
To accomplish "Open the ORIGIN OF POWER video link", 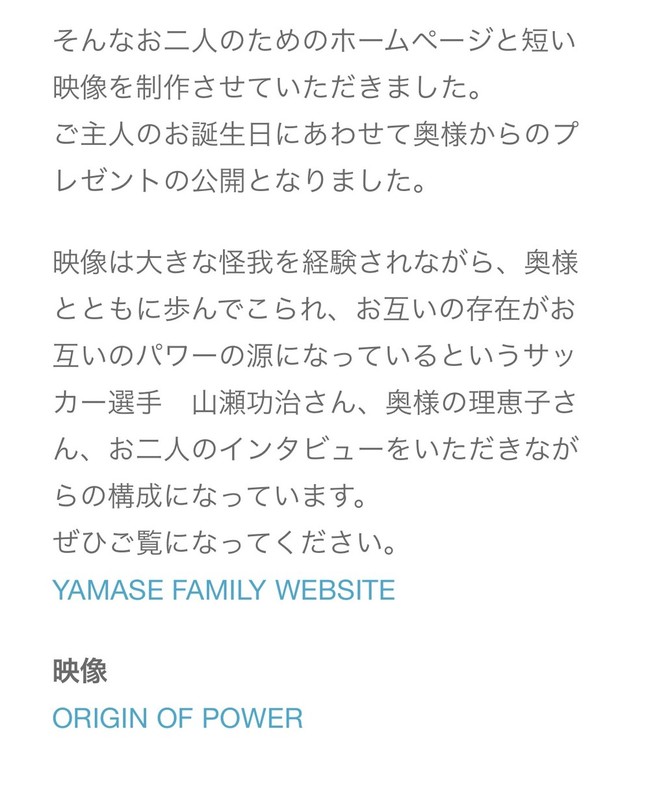I will click(177, 718).
